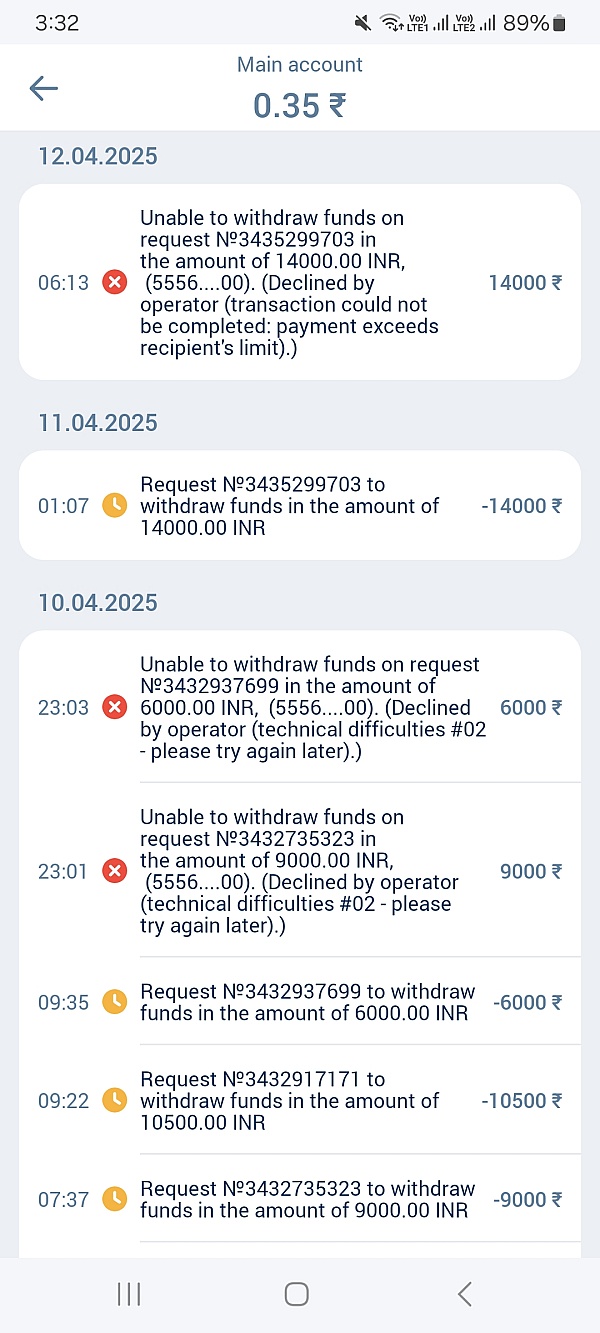The height and width of the screenshot is (1333, 600).
Task: Open the 07:37 request №3432735323 entry
Action: pos(300,1198)
